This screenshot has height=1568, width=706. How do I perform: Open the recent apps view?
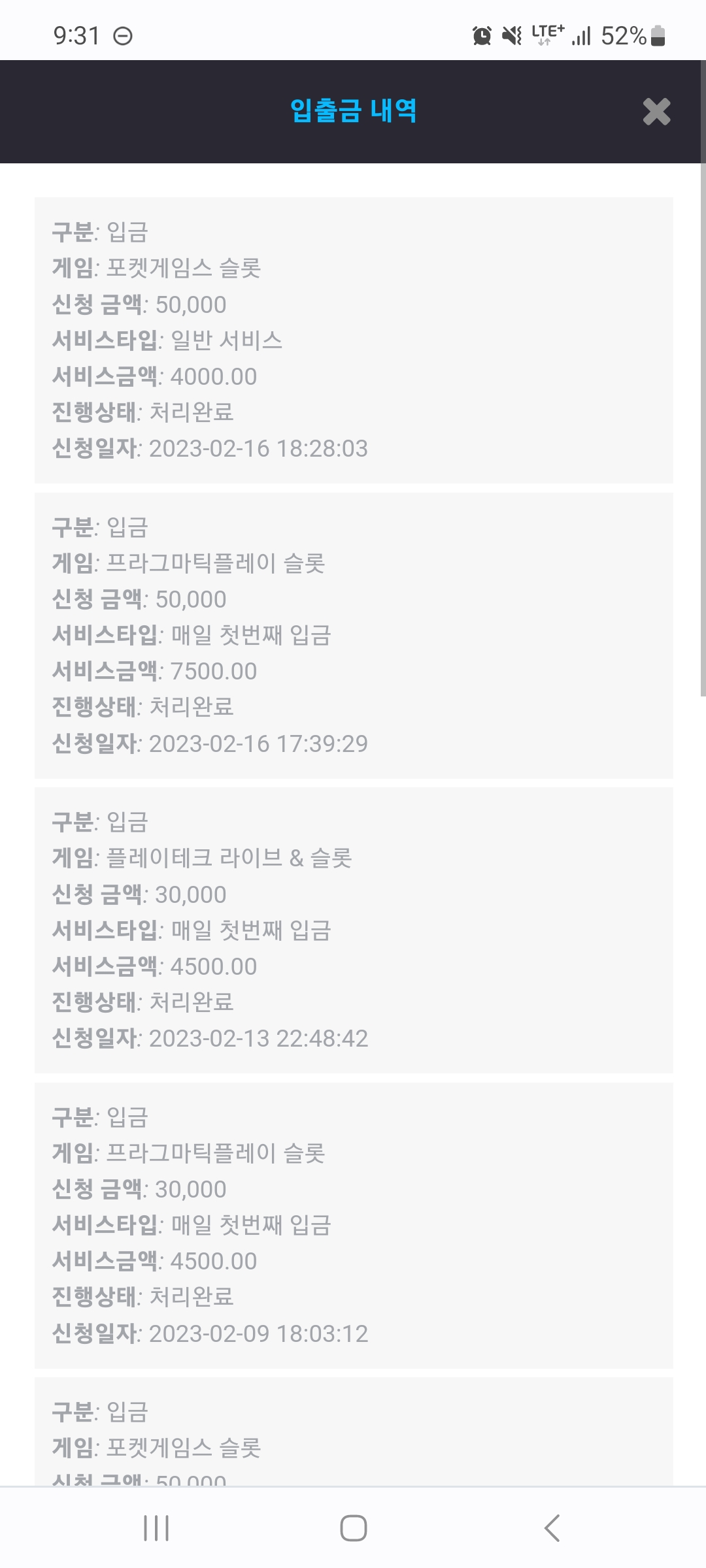[x=156, y=1527]
